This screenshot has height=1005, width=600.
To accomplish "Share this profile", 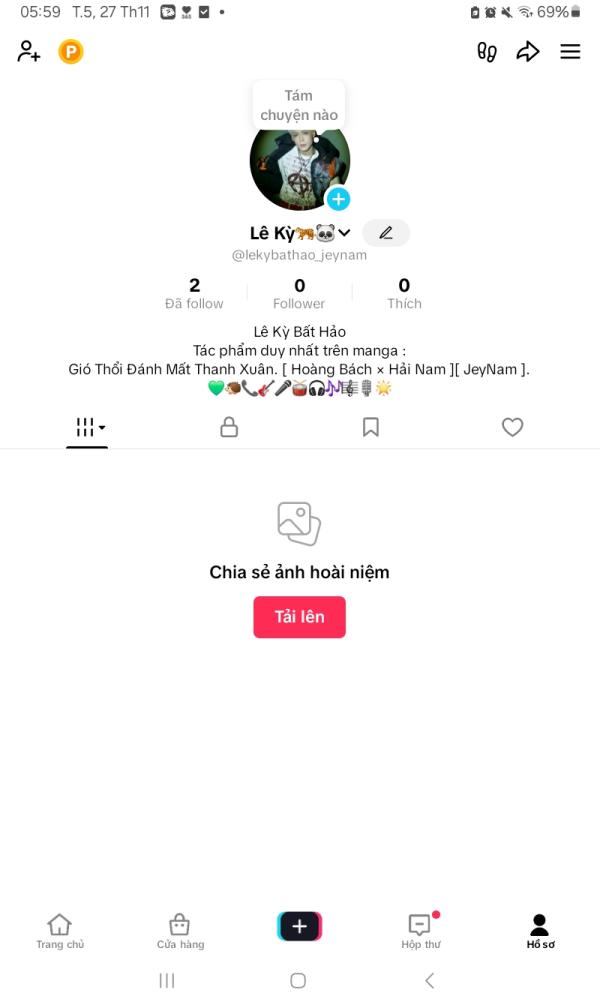I will [x=528, y=51].
